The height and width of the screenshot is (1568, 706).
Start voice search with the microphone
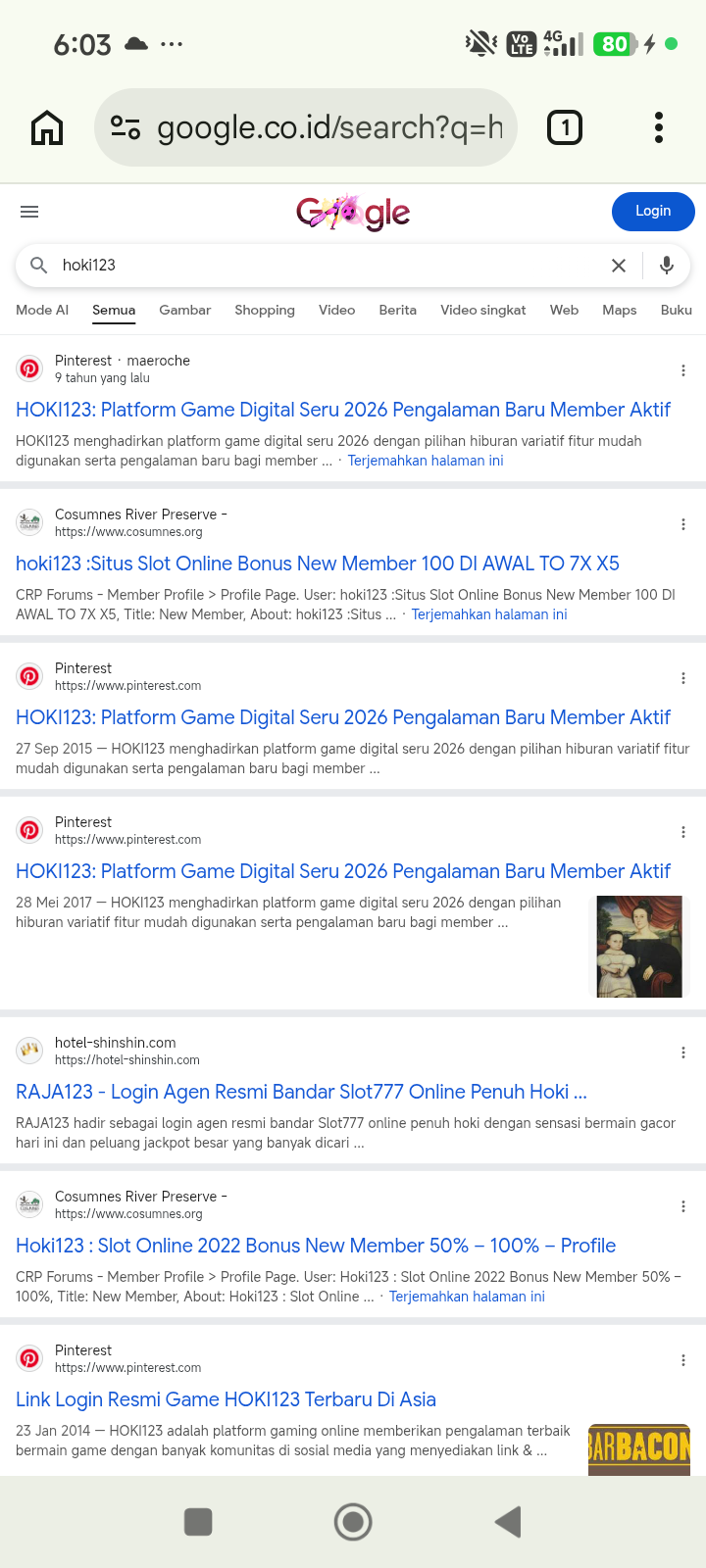tap(667, 266)
